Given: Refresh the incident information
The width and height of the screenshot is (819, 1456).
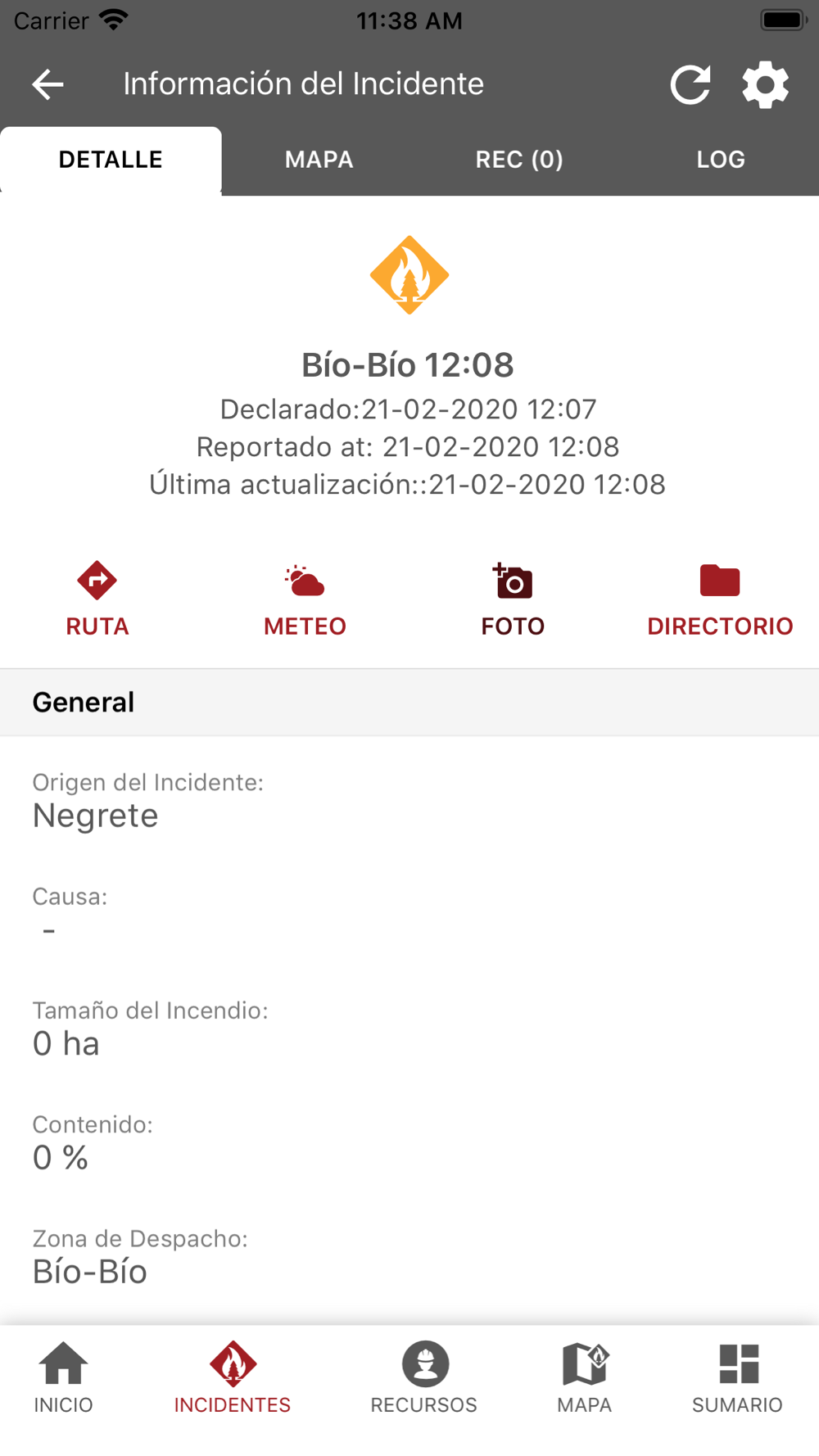Looking at the screenshot, I should tap(690, 84).
